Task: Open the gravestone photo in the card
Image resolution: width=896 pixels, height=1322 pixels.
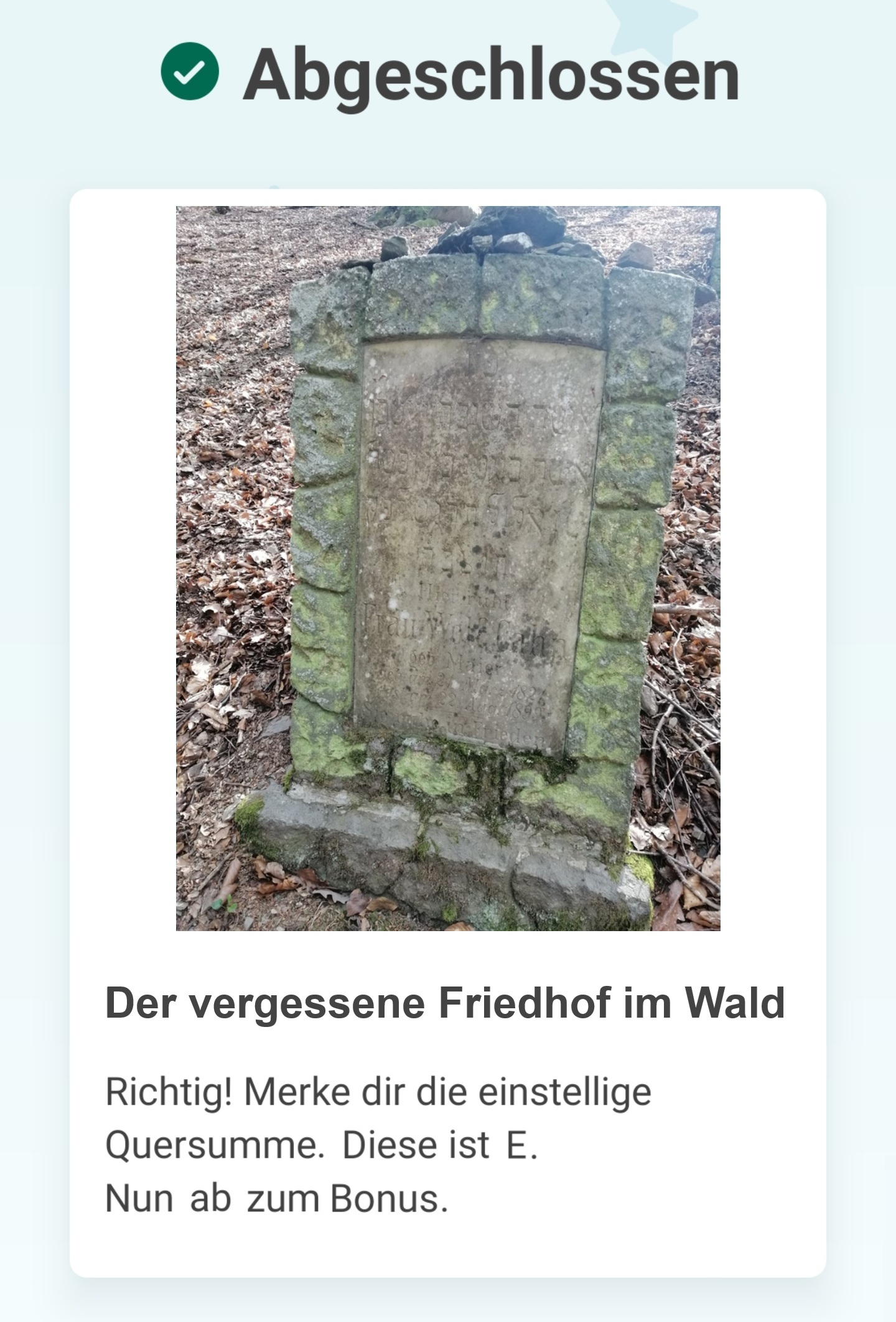Action: pyautogui.click(x=448, y=568)
